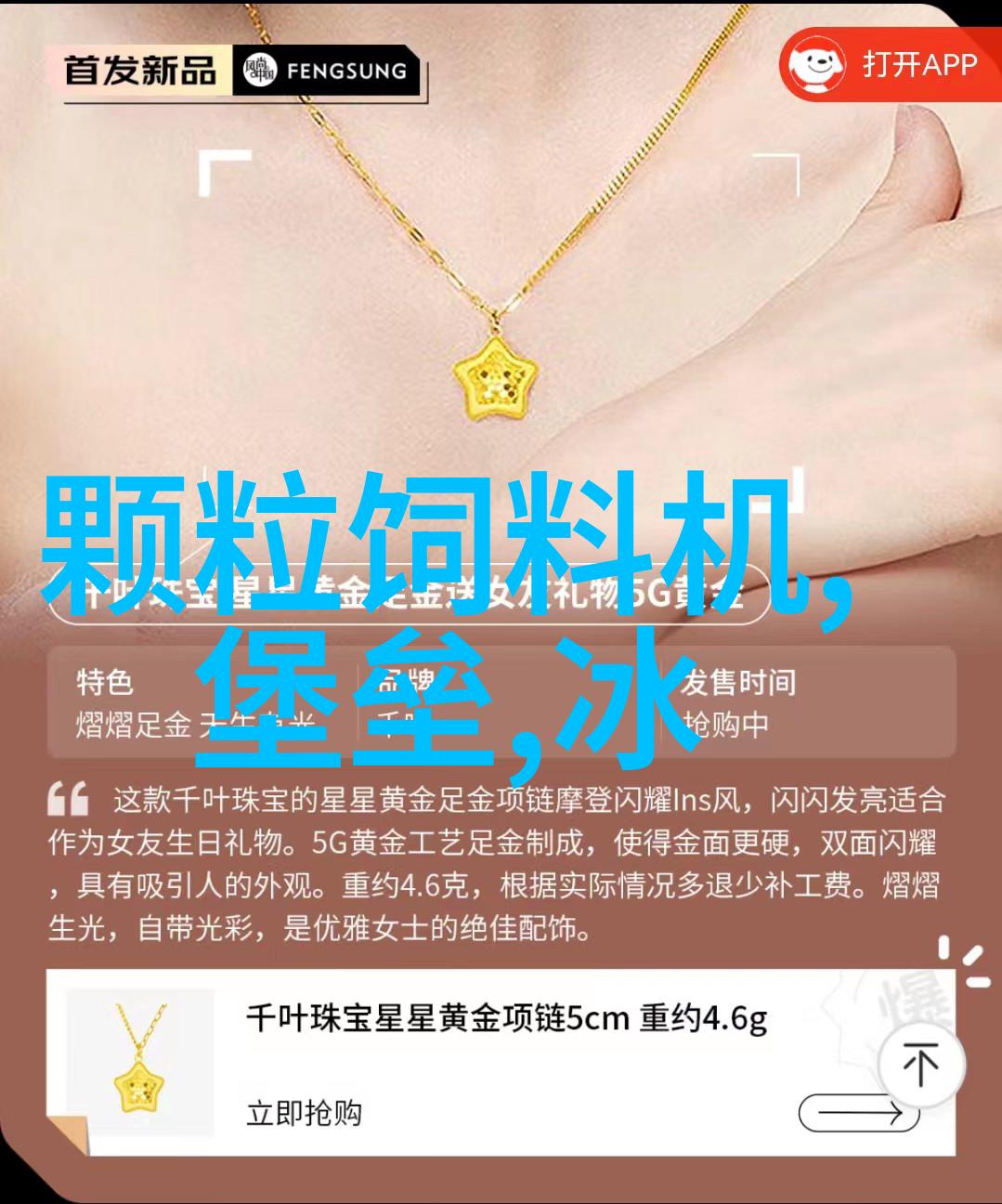The width and height of the screenshot is (1002, 1204).
Task: Tap the back-to-top arrow button
Action: [920, 1066]
